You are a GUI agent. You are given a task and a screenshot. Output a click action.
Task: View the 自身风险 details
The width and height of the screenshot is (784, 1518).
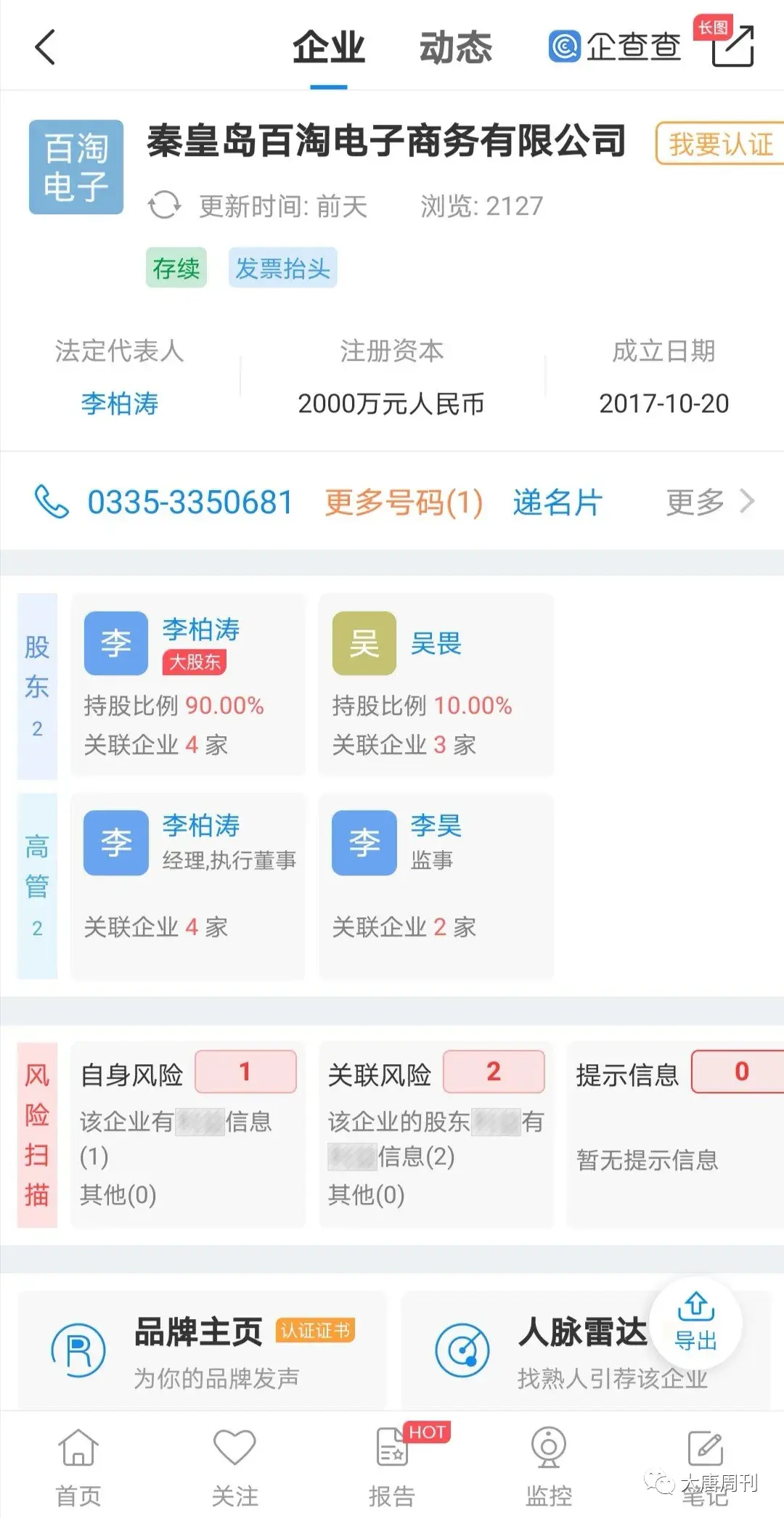click(187, 1134)
